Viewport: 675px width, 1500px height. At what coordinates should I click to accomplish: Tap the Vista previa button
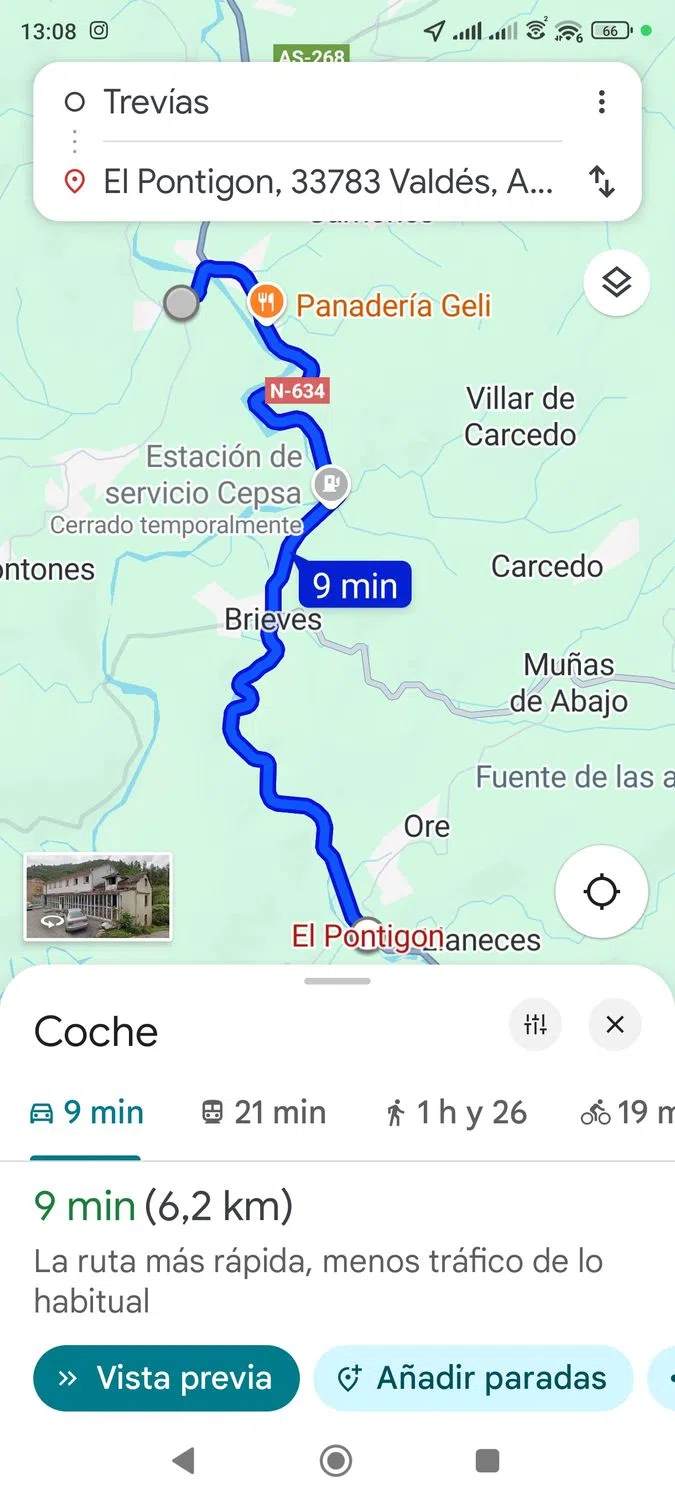coord(166,1378)
